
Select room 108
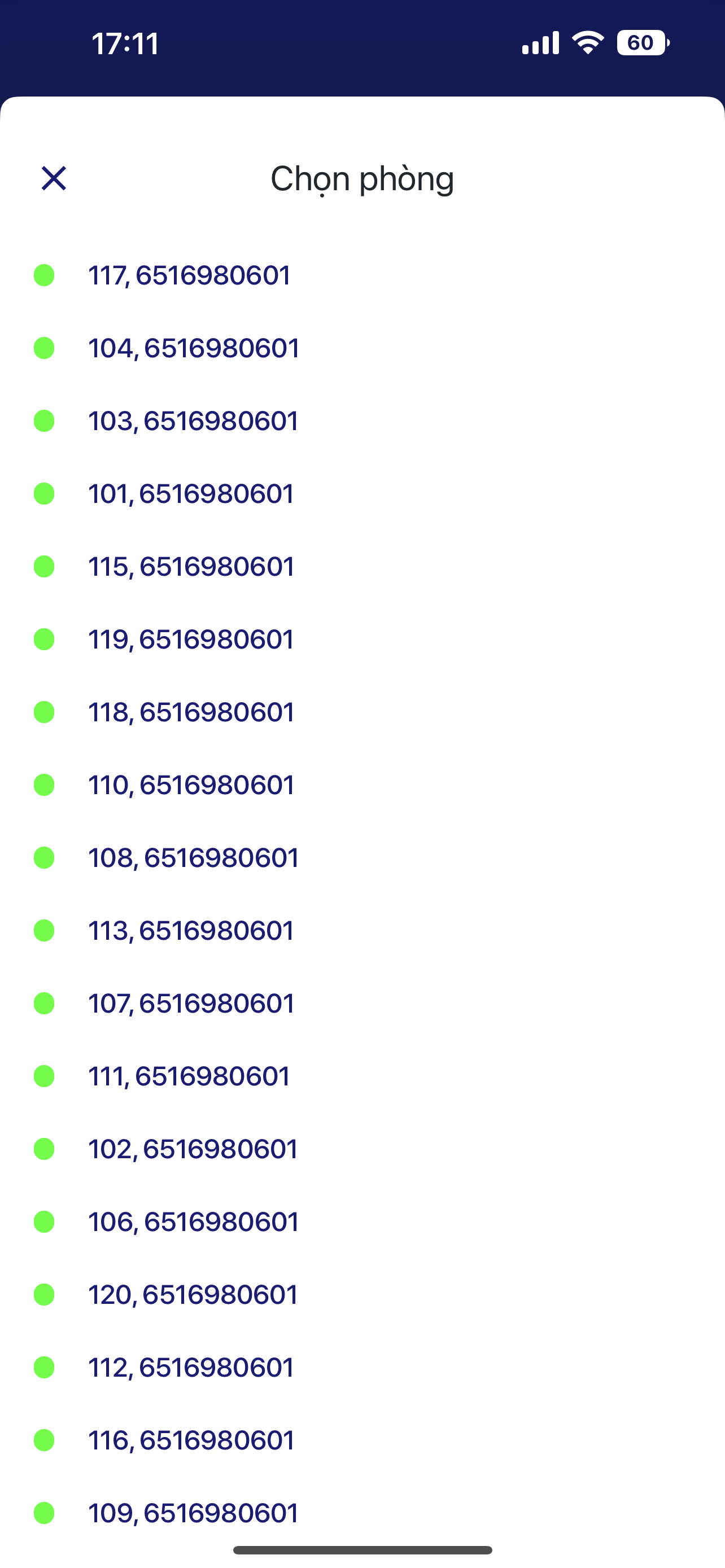tap(362, 857)
